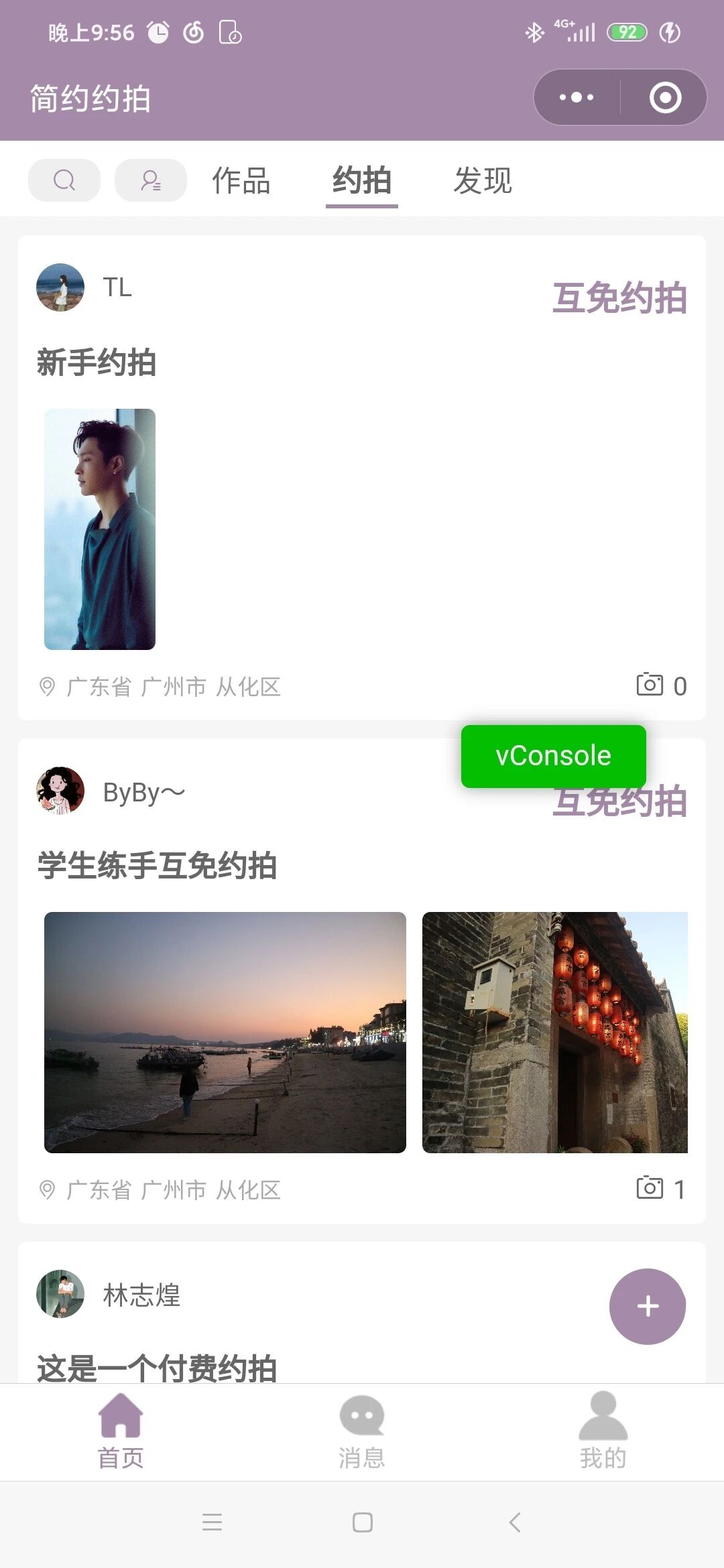724x1568 pixels.
Task: Switch to the 发现 tab
Action: 483,181
